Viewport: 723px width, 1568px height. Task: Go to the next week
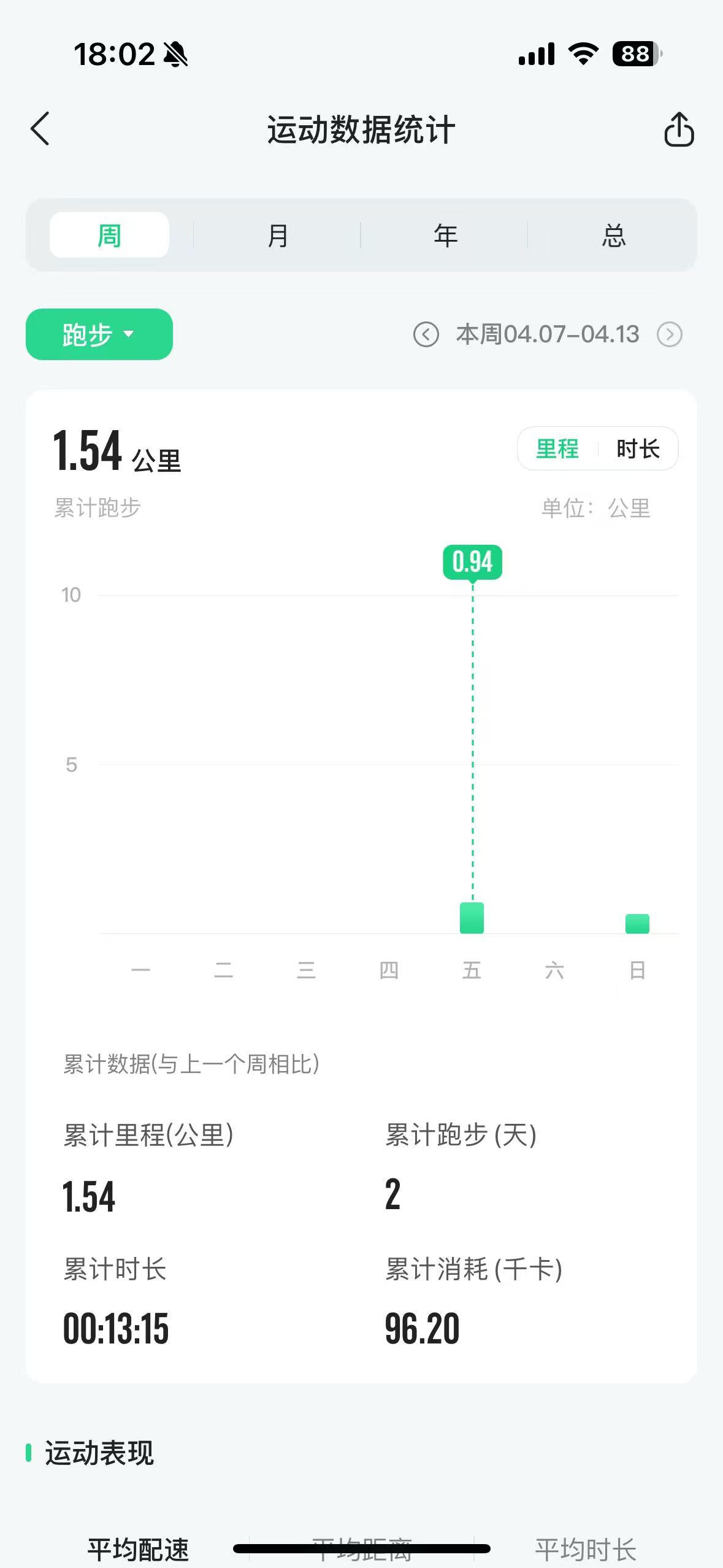[x=670, y=334]
